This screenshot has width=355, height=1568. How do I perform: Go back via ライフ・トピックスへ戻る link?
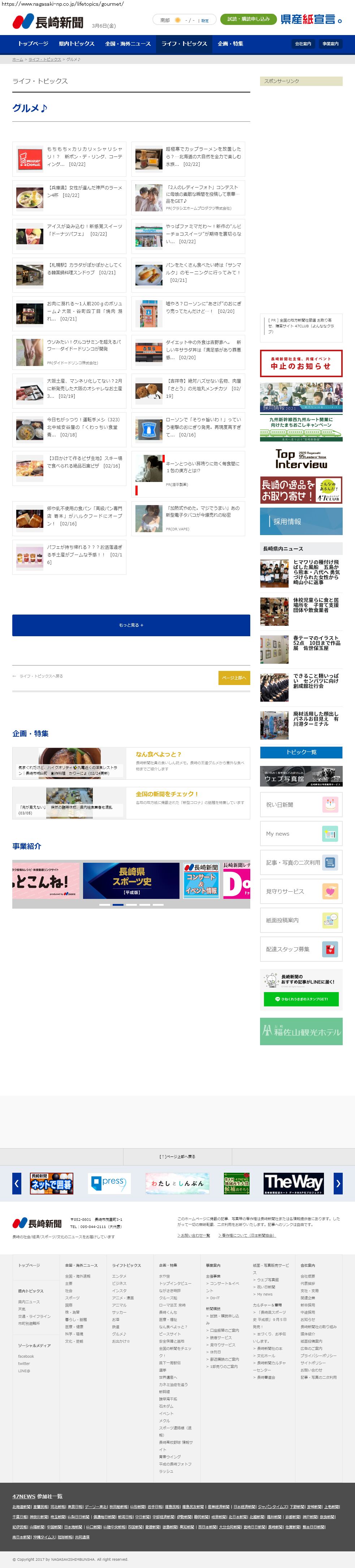38,676
